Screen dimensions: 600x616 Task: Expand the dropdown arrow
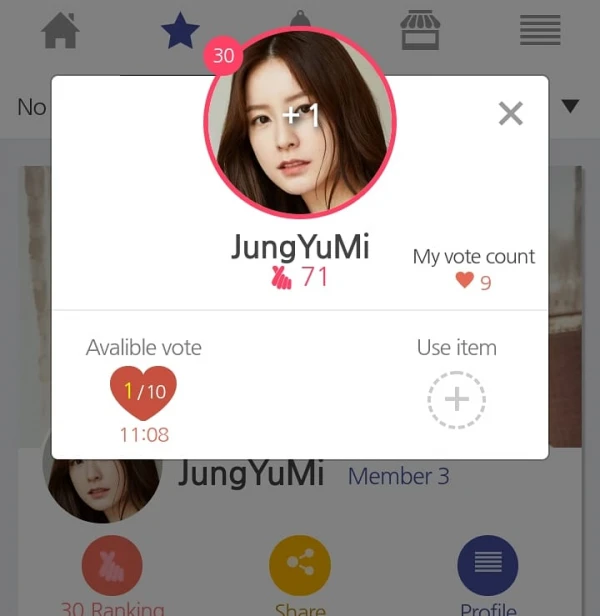[x=571, y=106]
